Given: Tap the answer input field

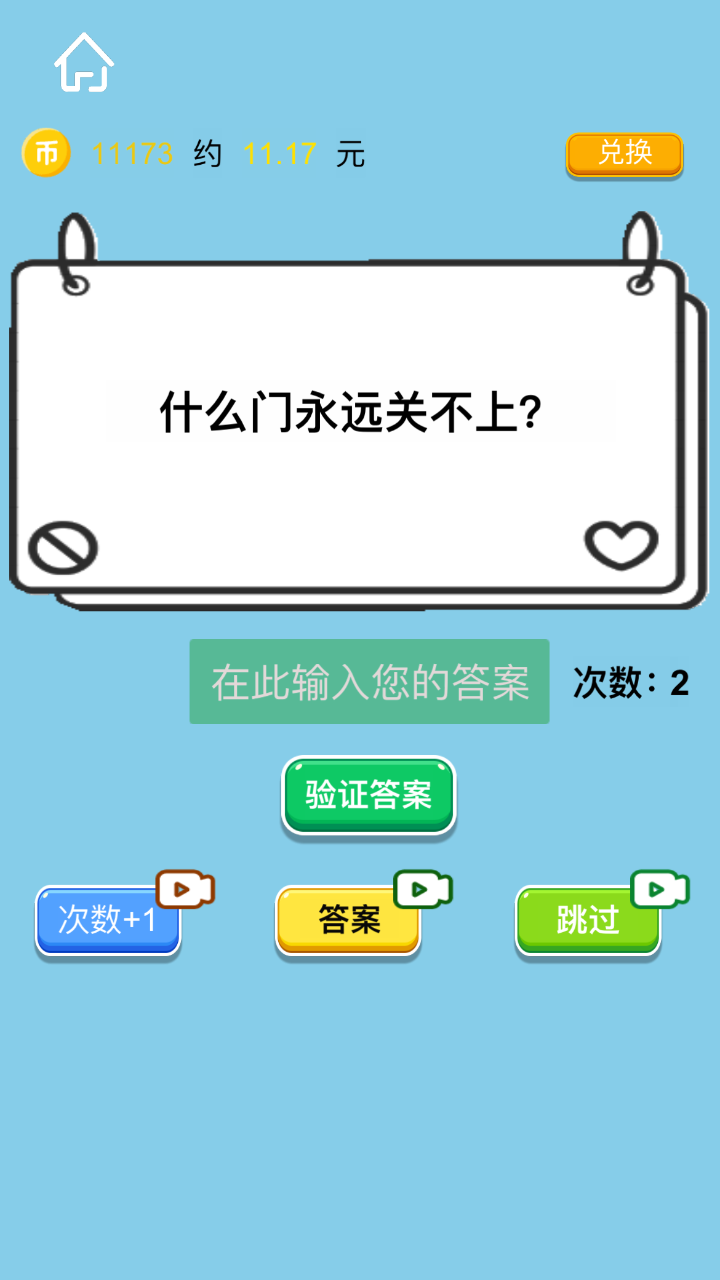Looking at the screenshot, I should 369,682.
